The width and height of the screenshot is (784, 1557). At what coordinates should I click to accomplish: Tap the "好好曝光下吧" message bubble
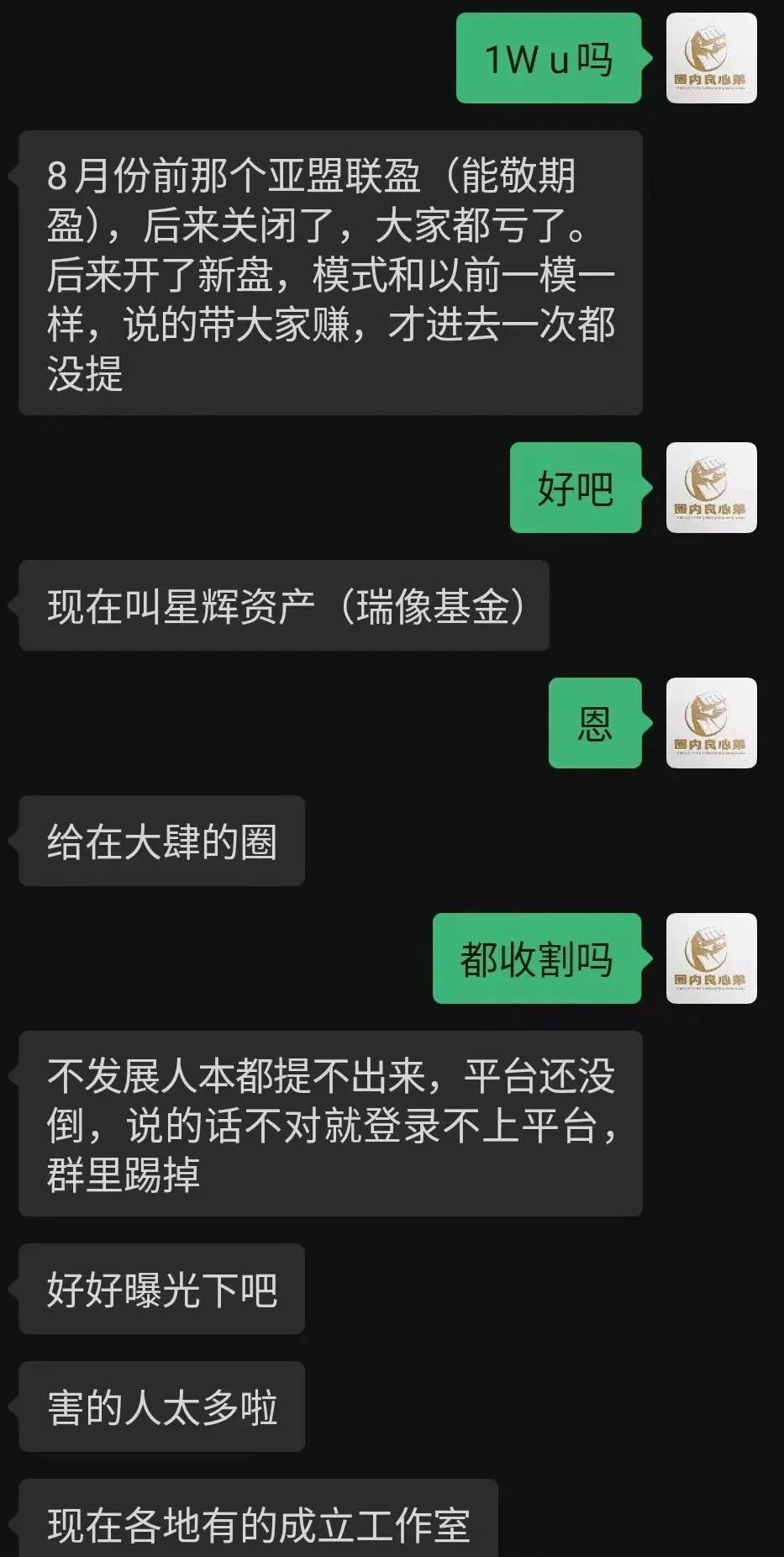tap(161, 1289)
